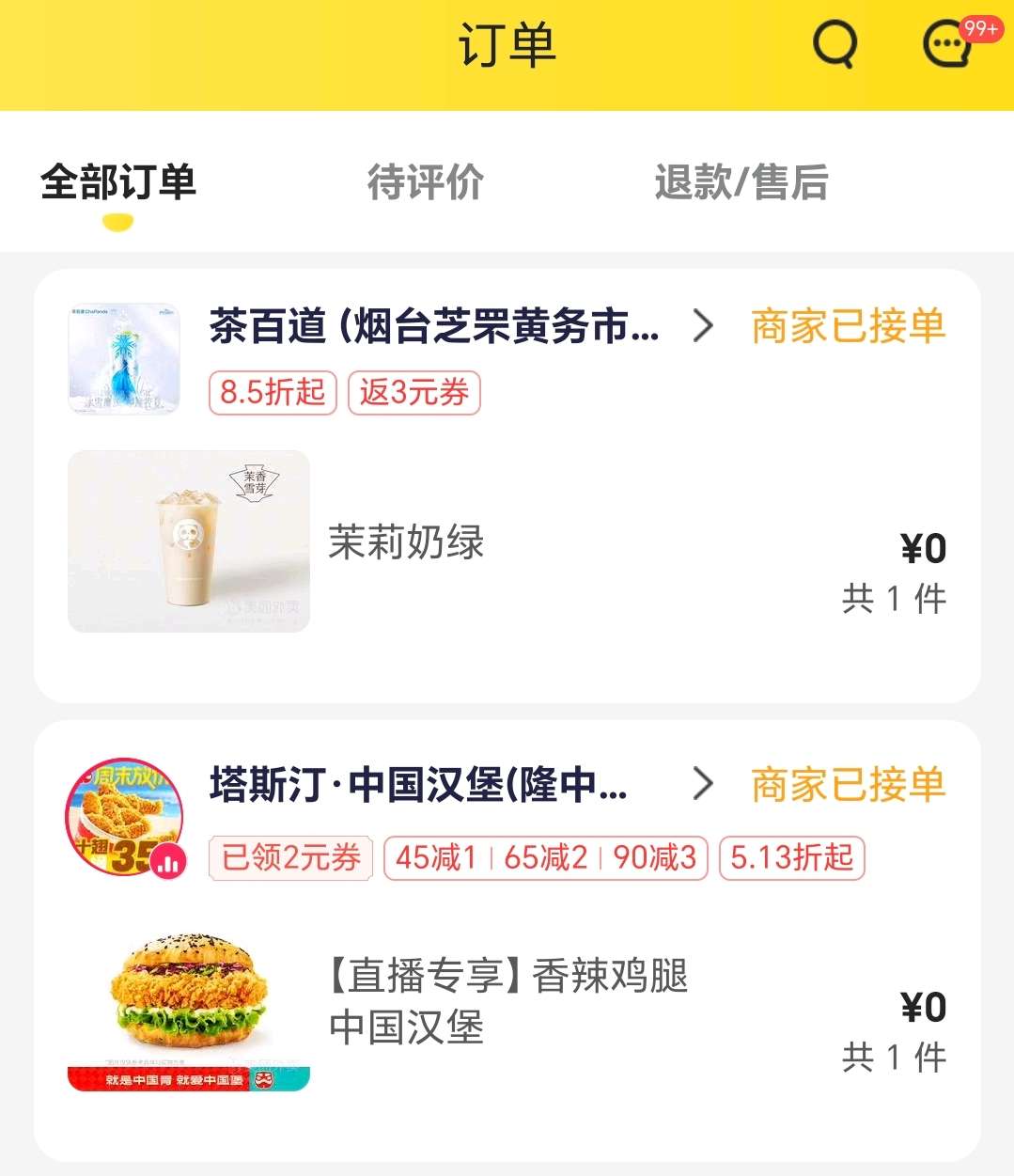This screenshot has width=1014, height=1176.
Task: Switch to the 全部订单 tab
Action: (x=118, y=182)
